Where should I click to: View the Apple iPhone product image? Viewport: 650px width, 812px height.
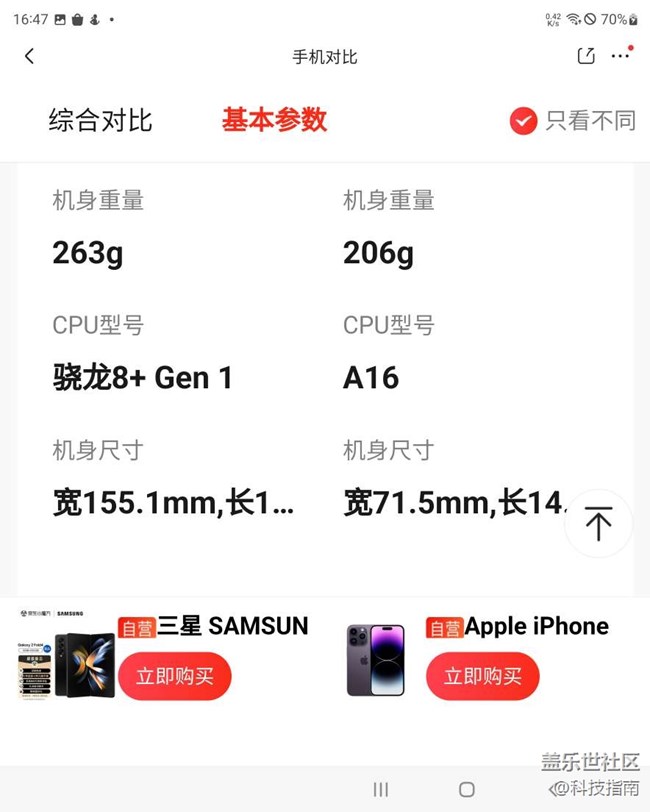point(375,660)
